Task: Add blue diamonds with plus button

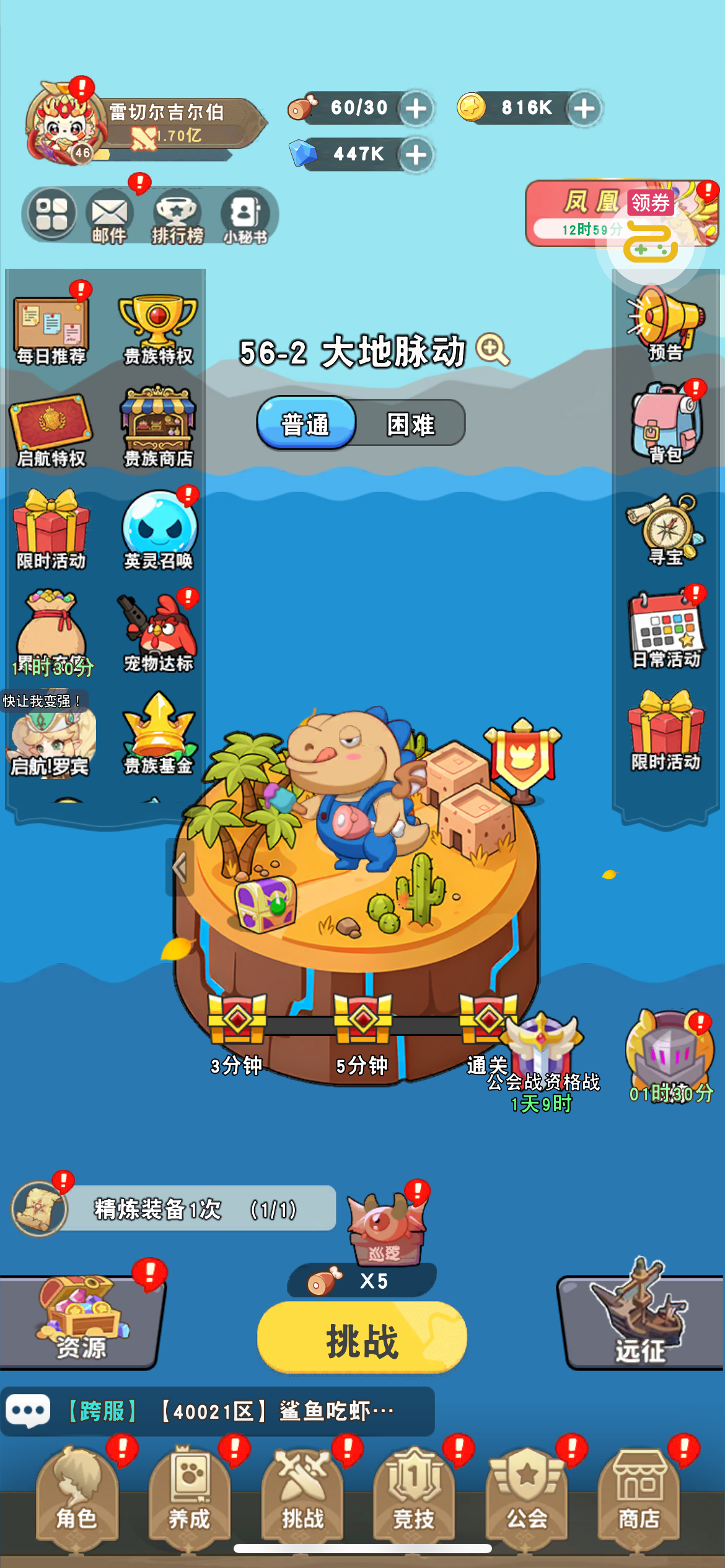Action: point(416,154)
